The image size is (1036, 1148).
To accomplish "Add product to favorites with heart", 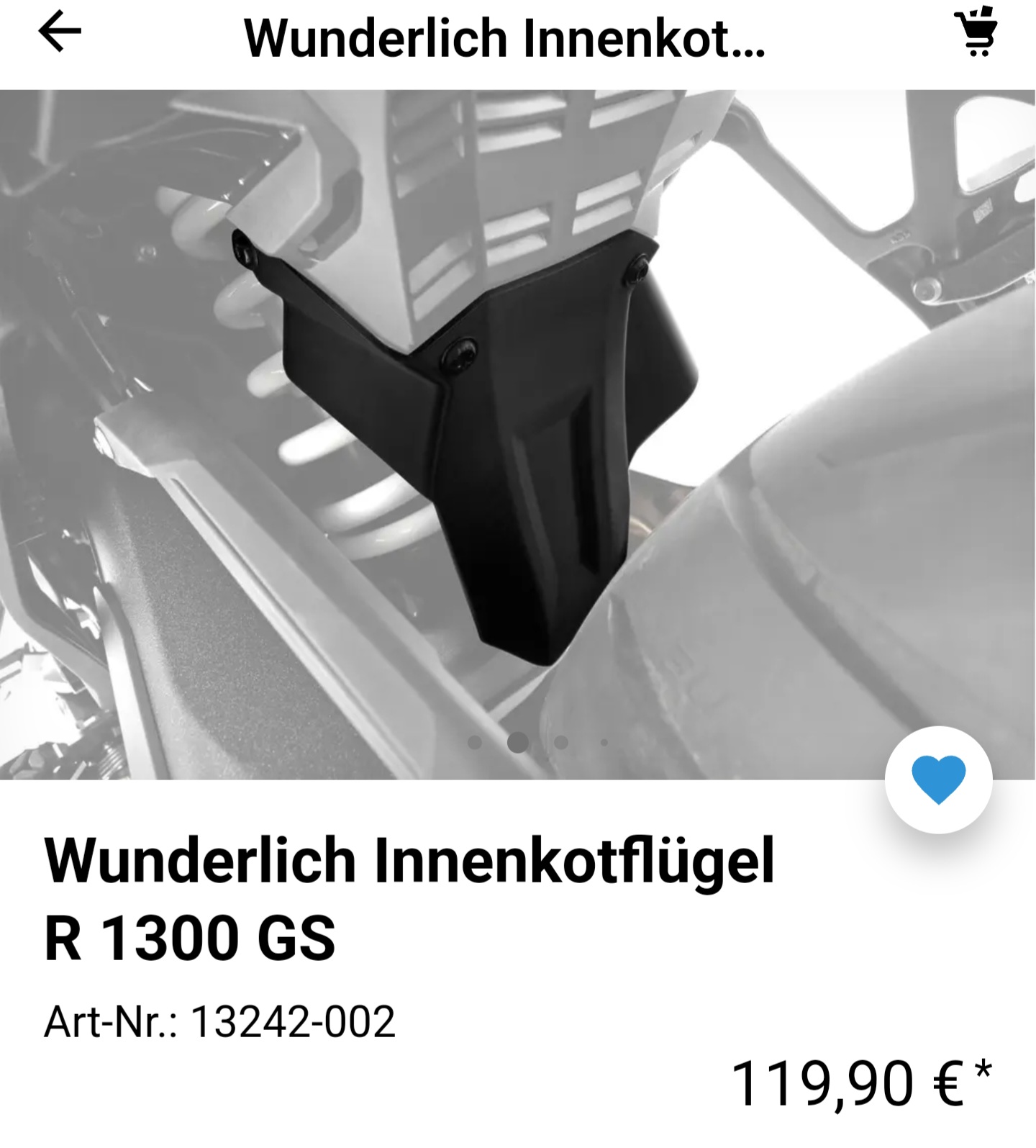I will click(x=938, y=780).
